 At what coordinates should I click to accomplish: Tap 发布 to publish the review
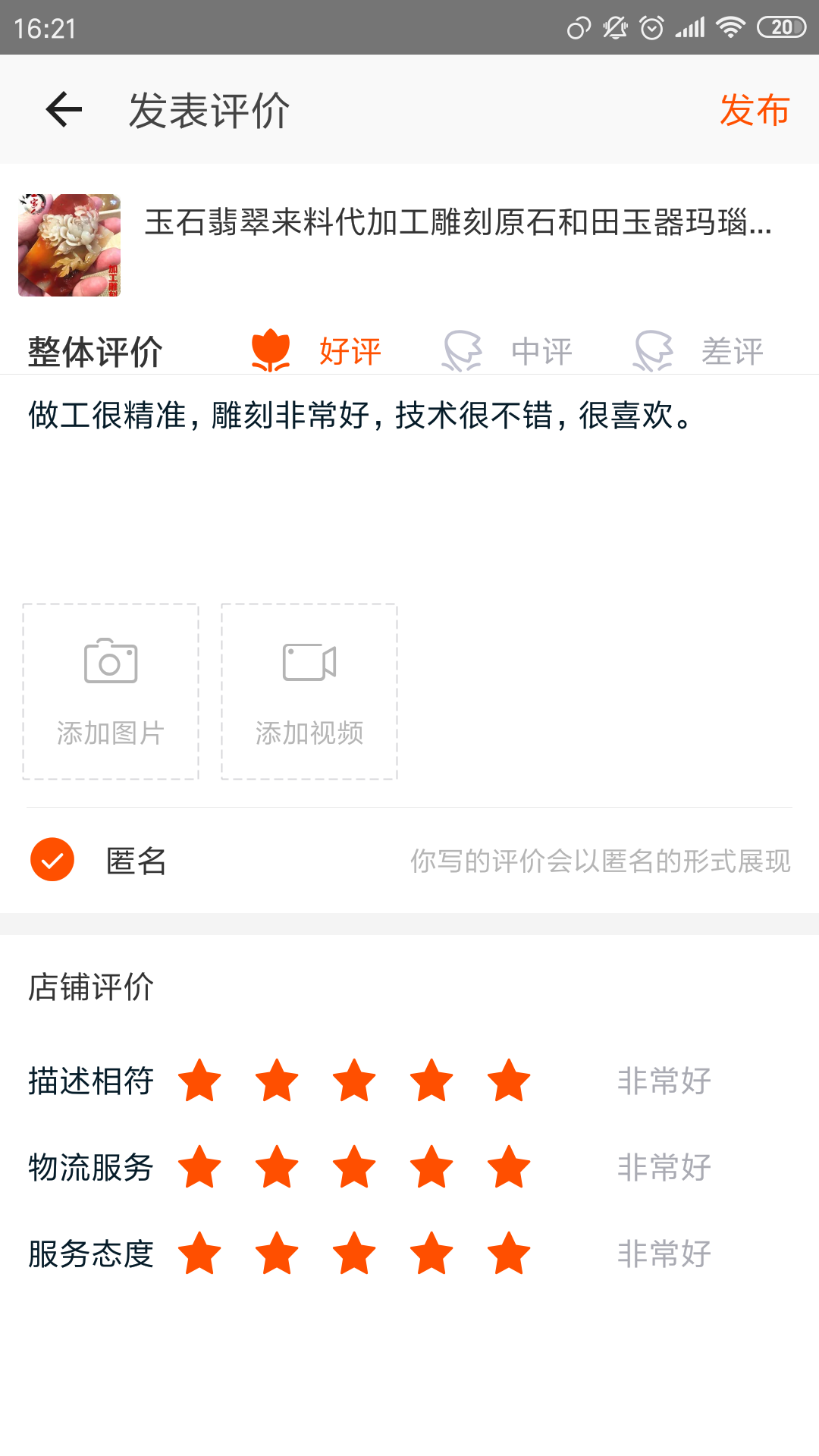pyautogui.click(x=754, y=110)
